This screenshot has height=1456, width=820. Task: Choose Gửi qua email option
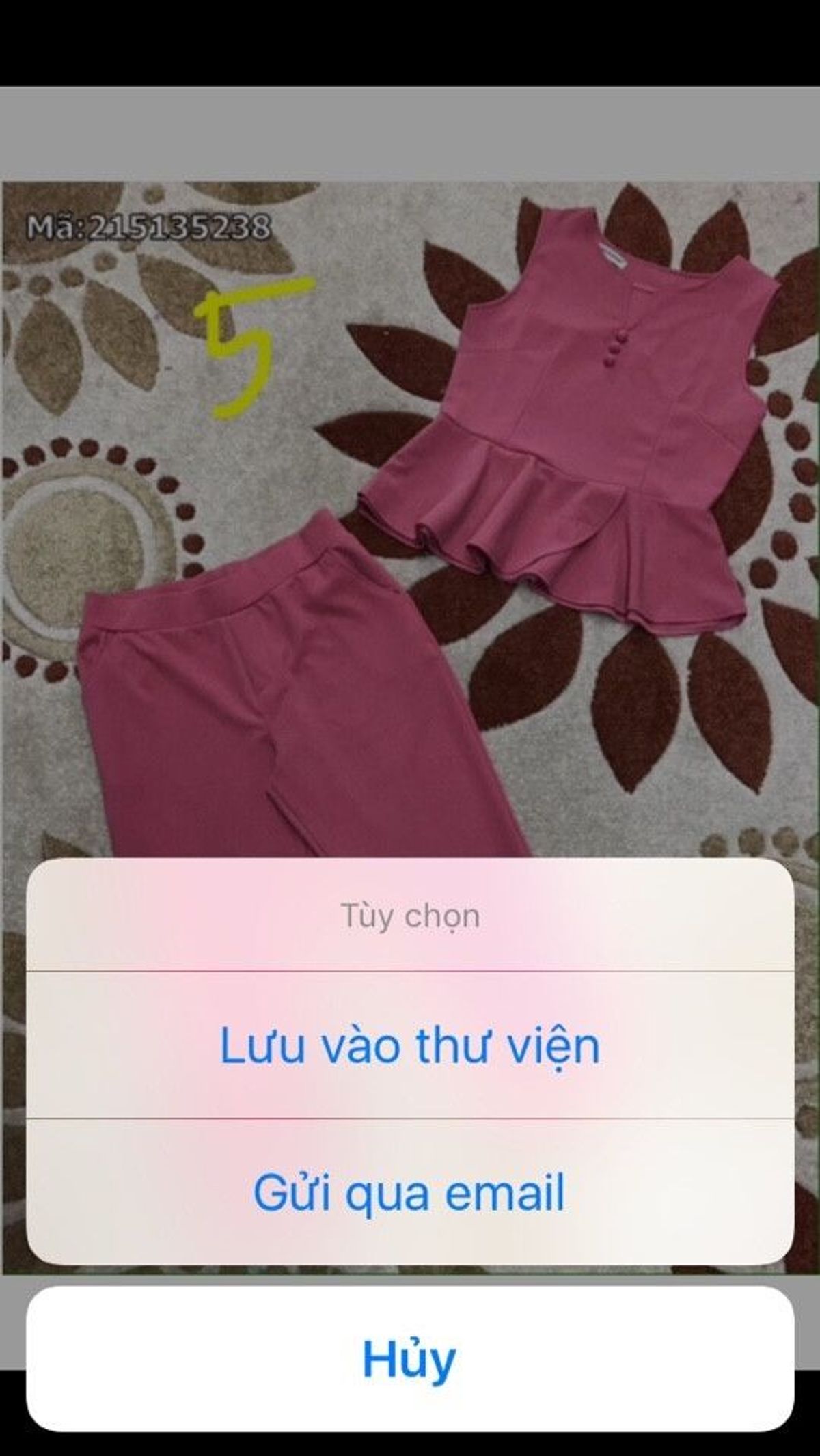click(x=410, y=1192)
